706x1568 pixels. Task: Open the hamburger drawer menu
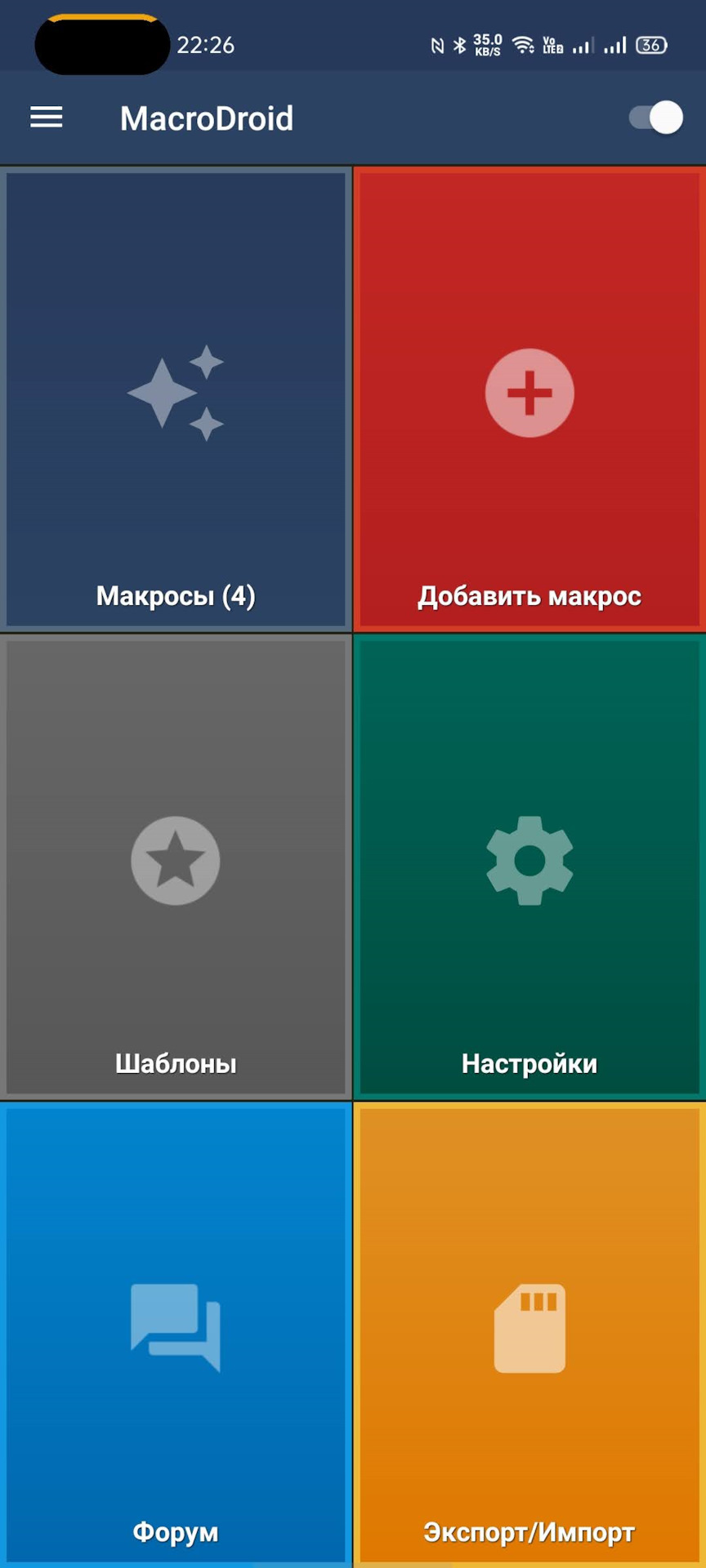tap(47, 118)
